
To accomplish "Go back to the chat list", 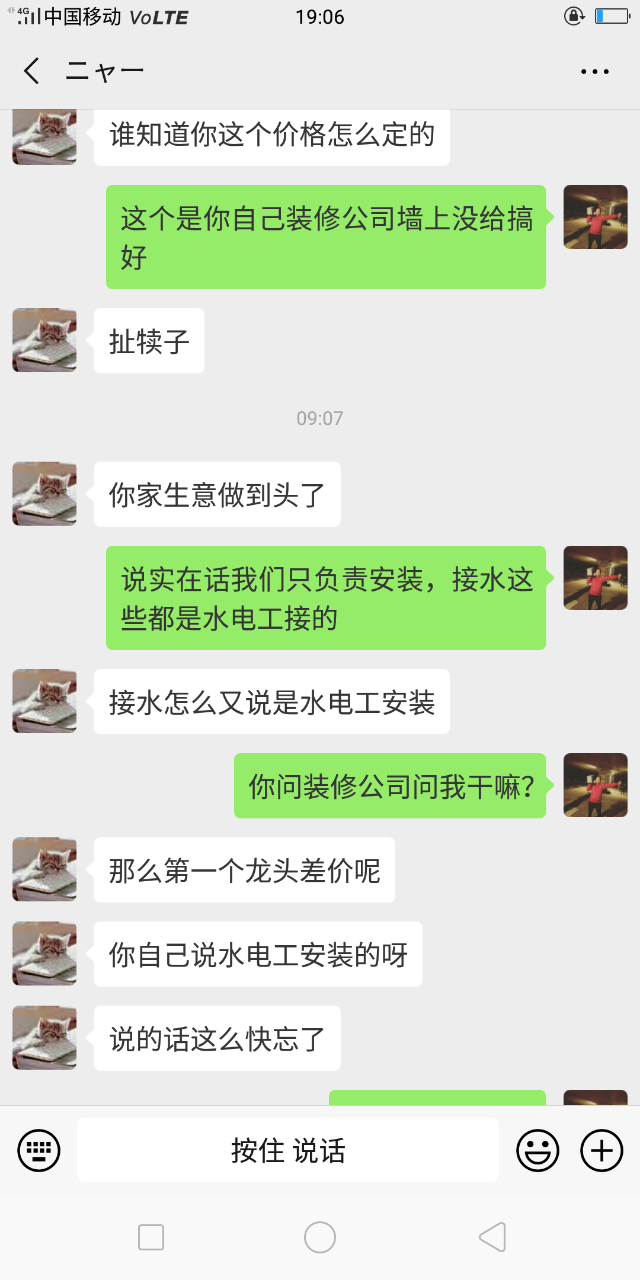I will [x=32, y=71].
